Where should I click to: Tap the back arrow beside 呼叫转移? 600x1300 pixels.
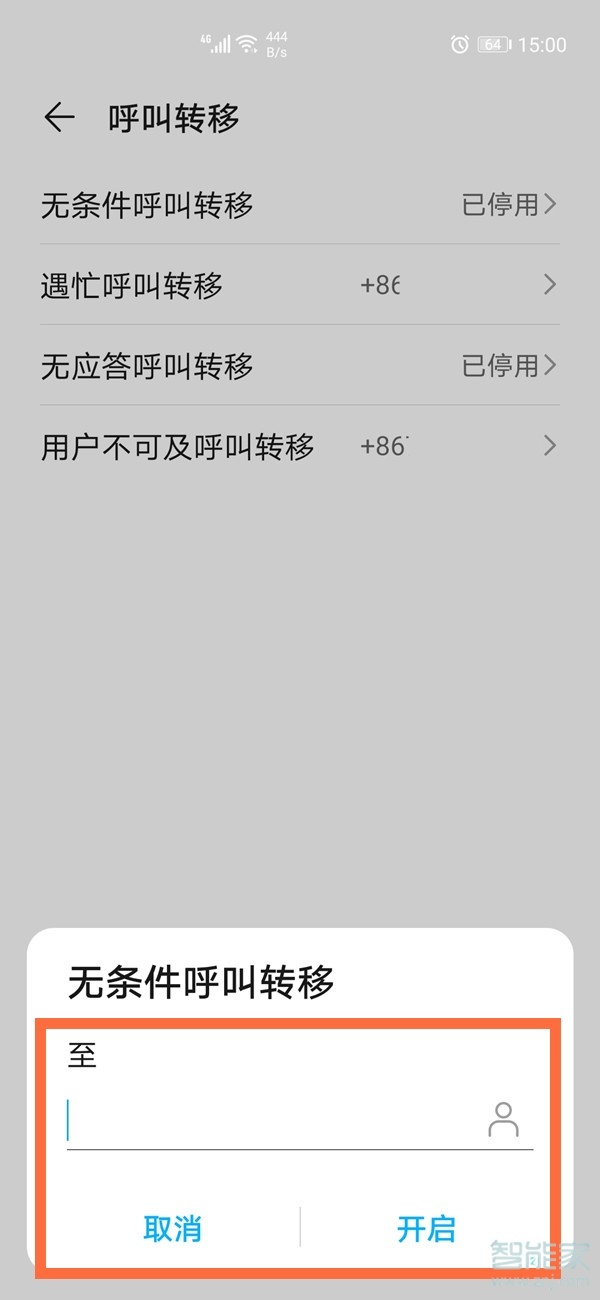click(x=59, y=118)
